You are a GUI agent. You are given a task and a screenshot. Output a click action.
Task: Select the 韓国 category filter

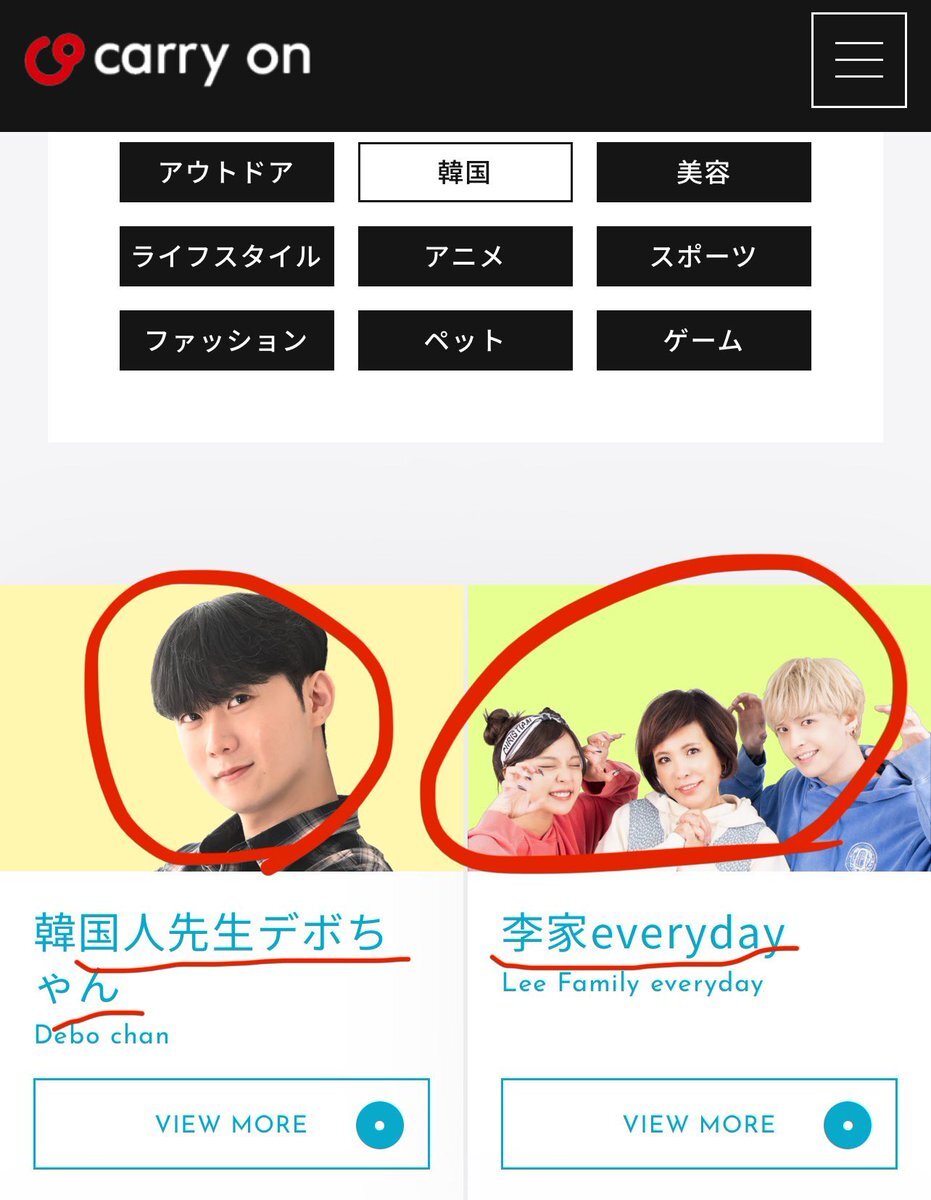pyautogui.click(x=465, y=172)
